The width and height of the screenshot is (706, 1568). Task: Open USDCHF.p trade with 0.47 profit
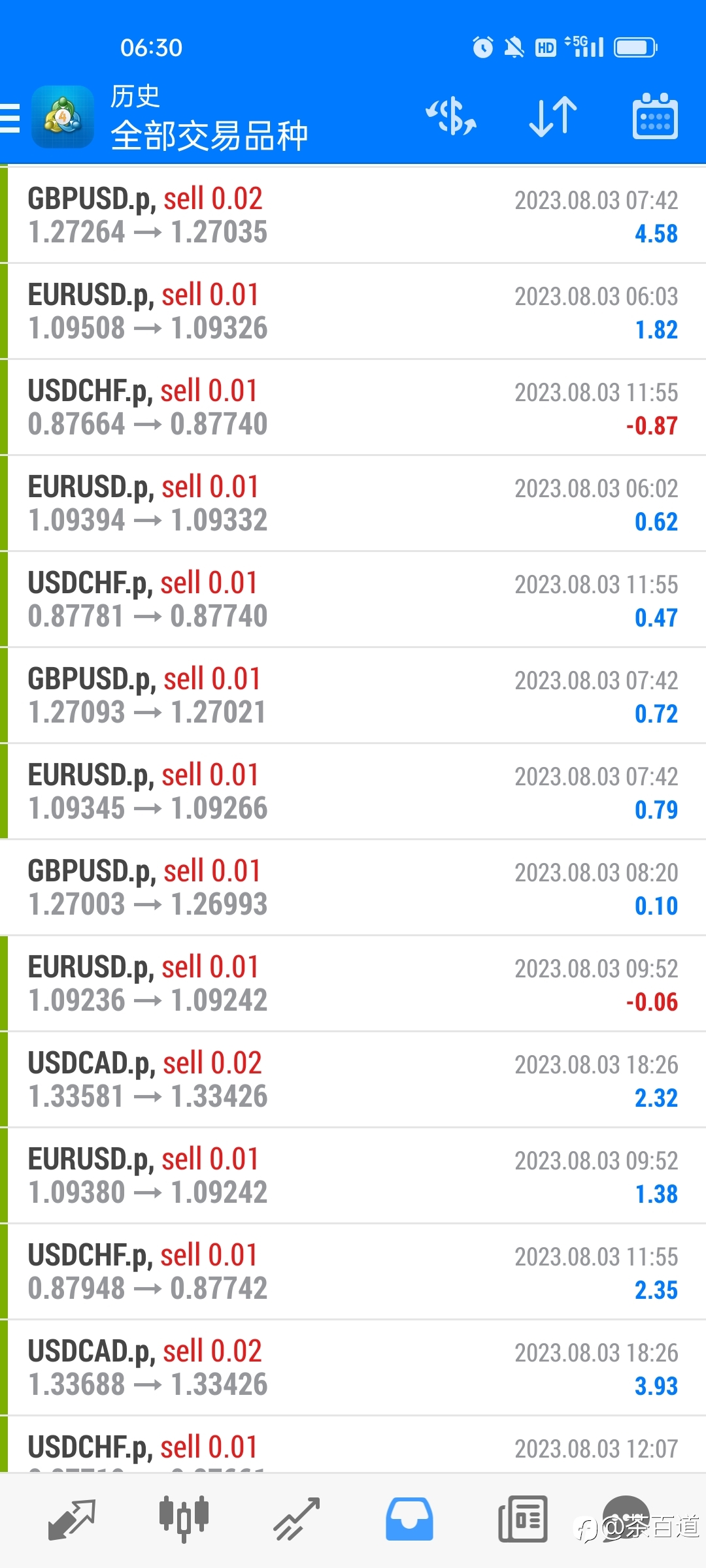(x=353, y=600)
